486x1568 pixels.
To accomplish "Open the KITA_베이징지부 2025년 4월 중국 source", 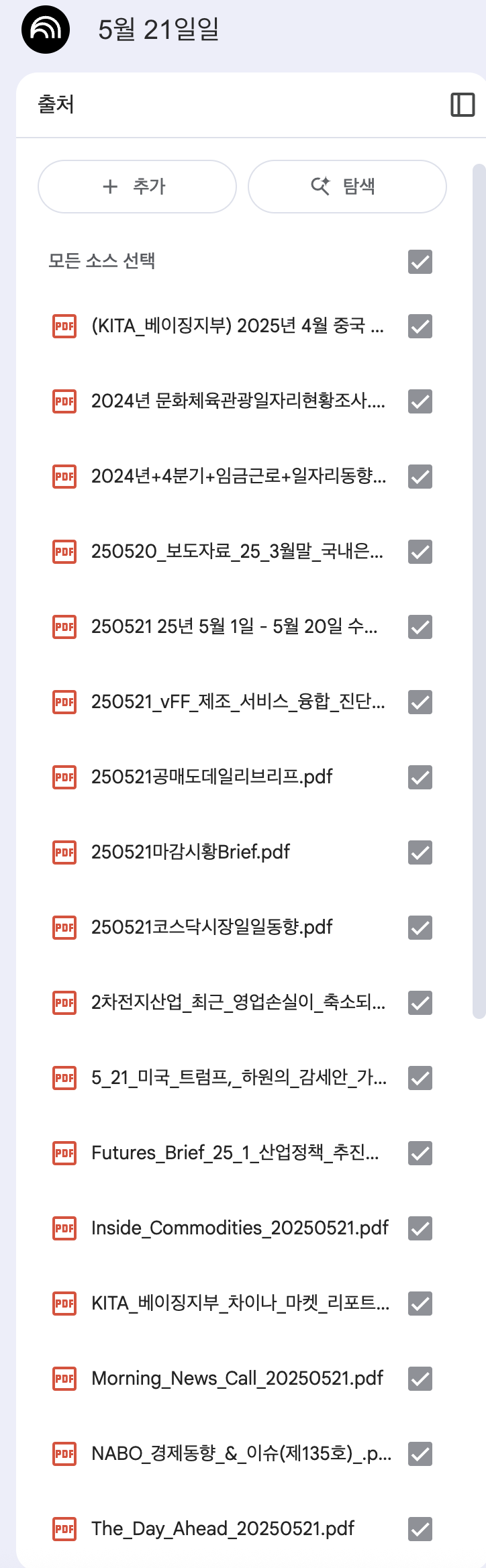I will tap(237, 326).
